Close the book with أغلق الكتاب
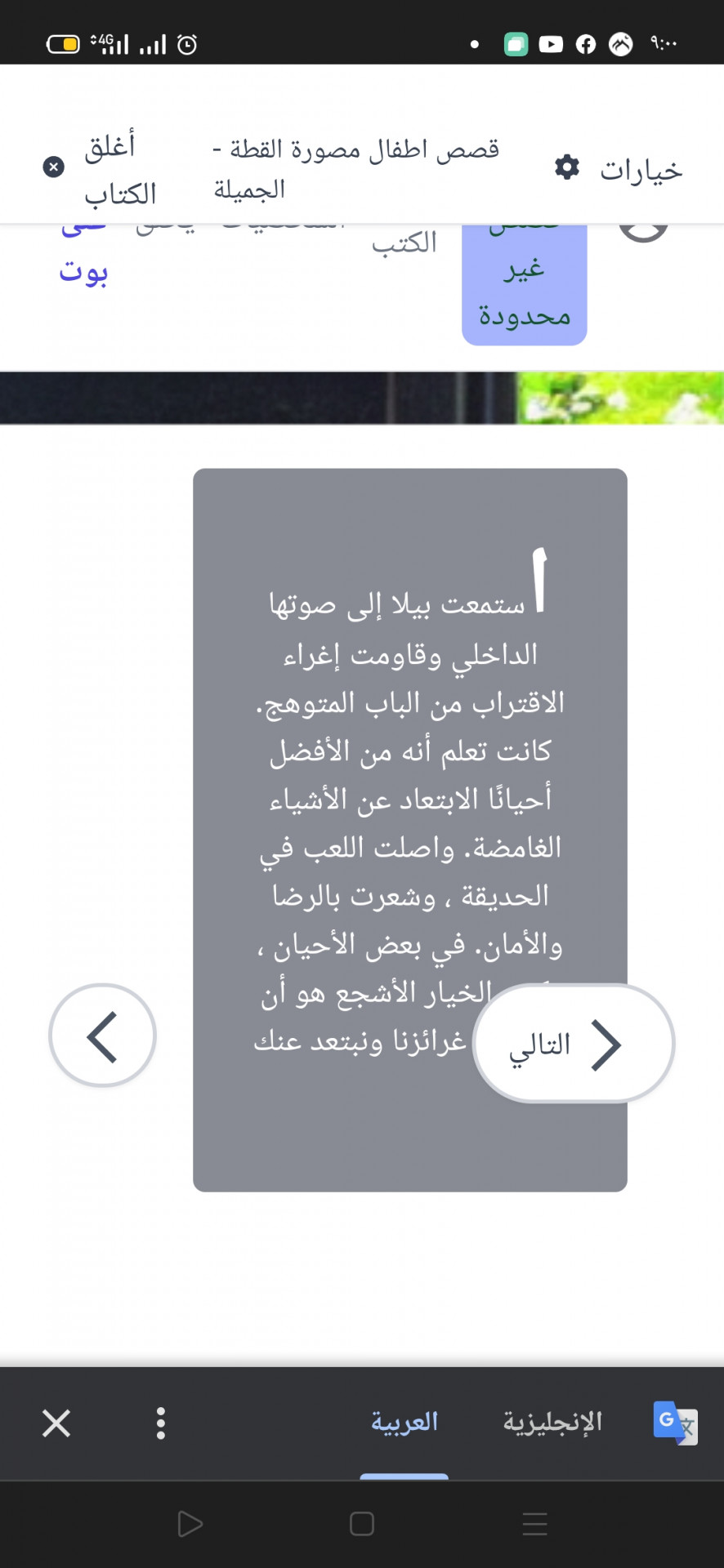 (100, 169)
